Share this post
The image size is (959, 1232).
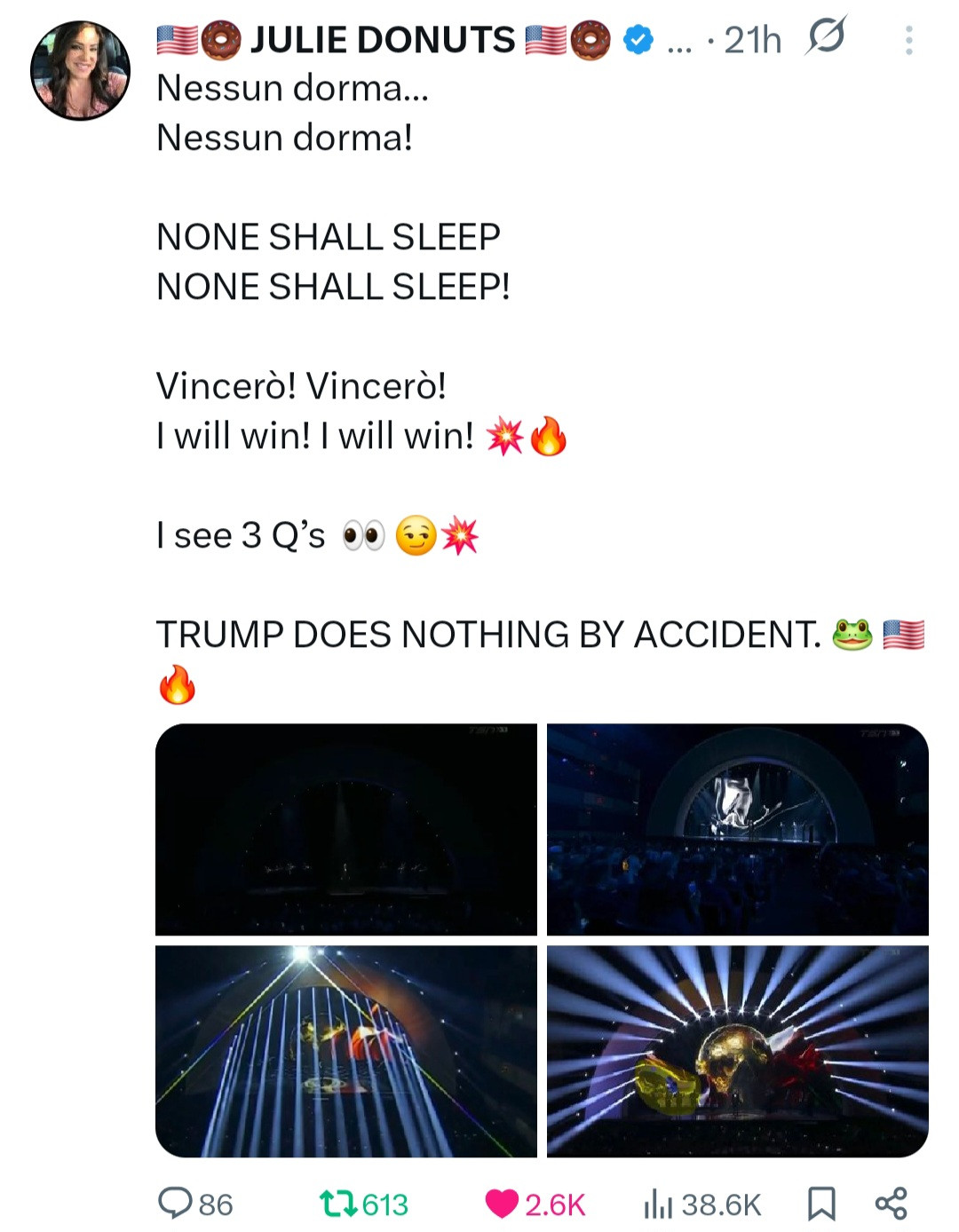(891, 1204)
